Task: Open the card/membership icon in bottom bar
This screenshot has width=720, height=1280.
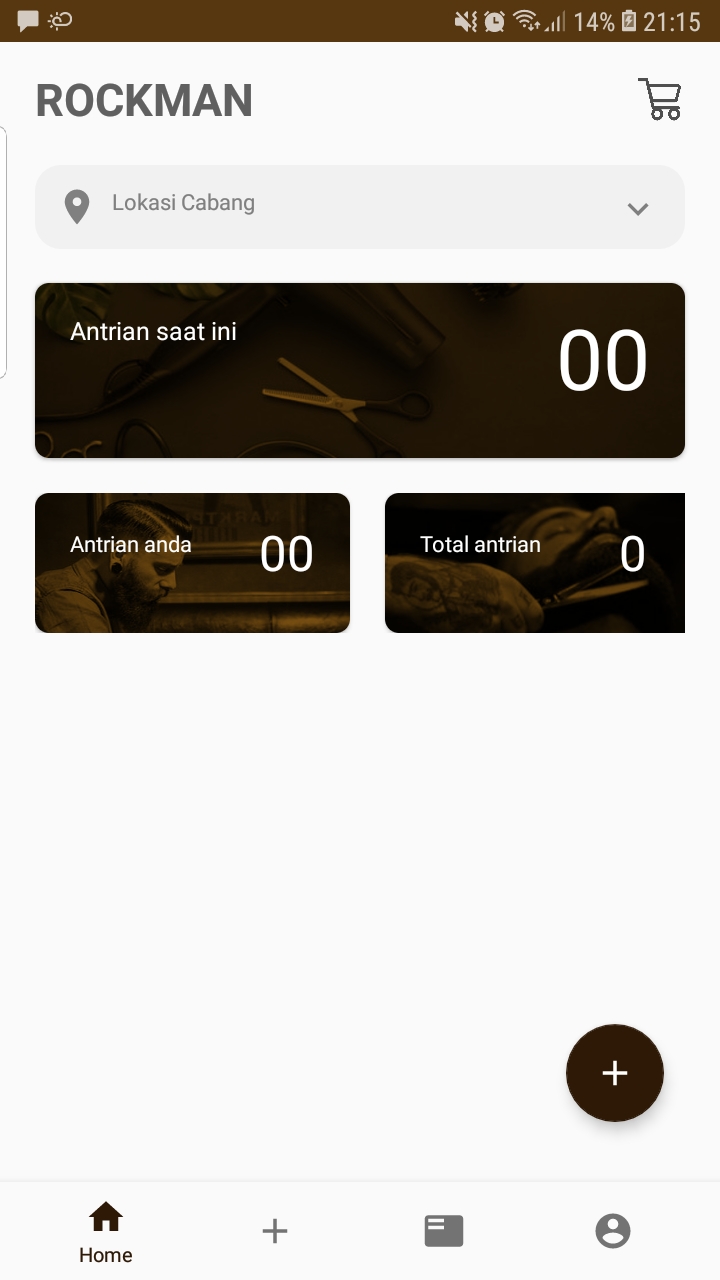Action: pos(444,1230)
